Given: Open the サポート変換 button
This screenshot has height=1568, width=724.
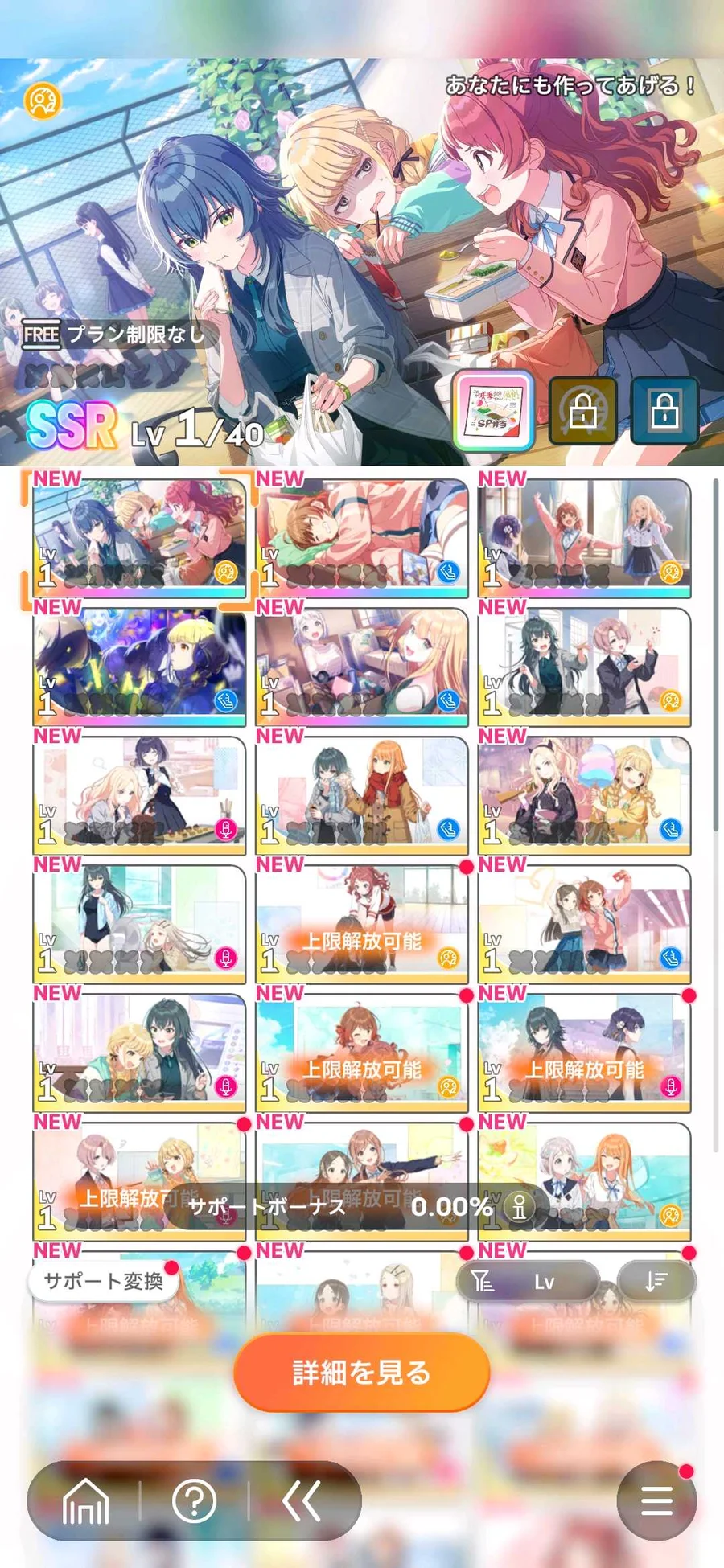Looking at the screenshot, I should pyautogui.click(x=103, y=1281).
